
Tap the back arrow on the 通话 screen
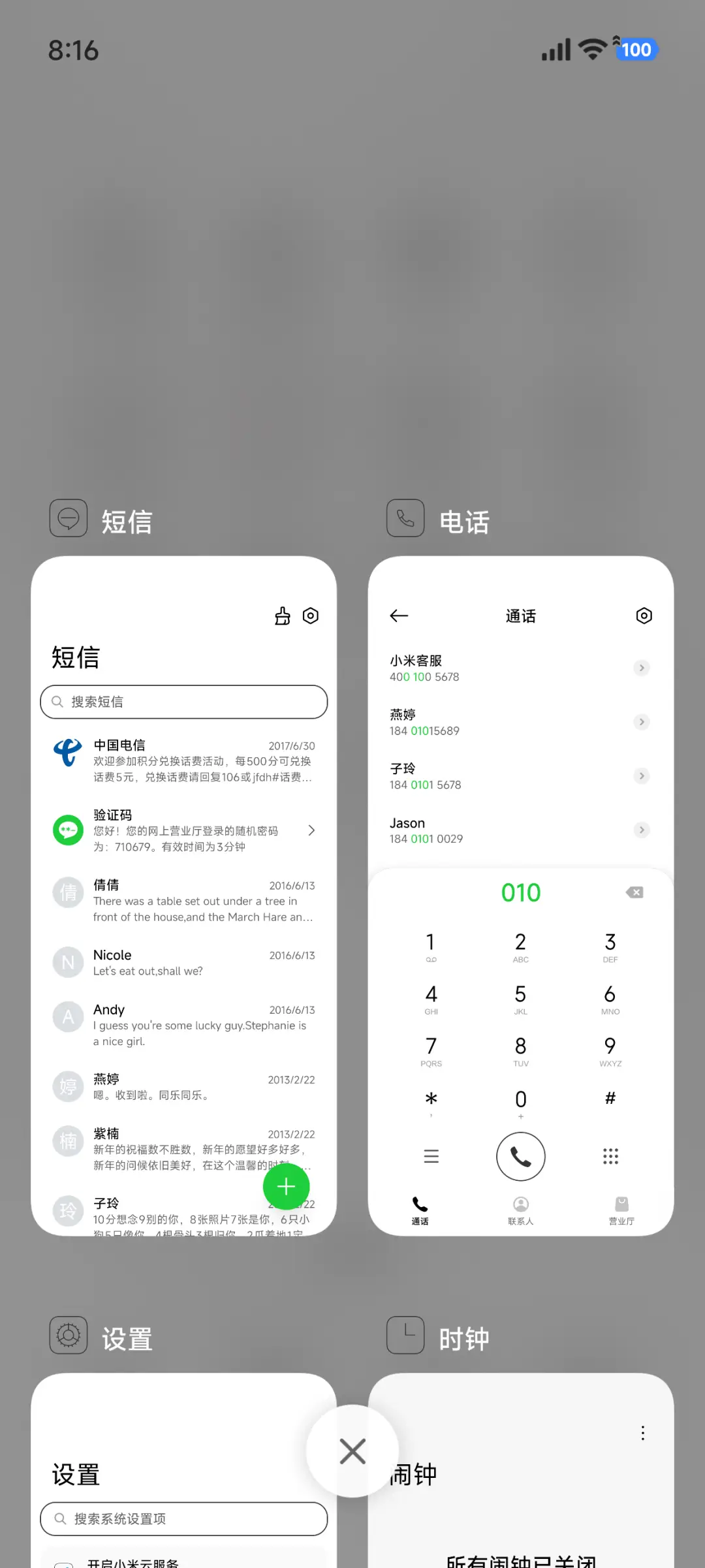(x=399, y=616)
